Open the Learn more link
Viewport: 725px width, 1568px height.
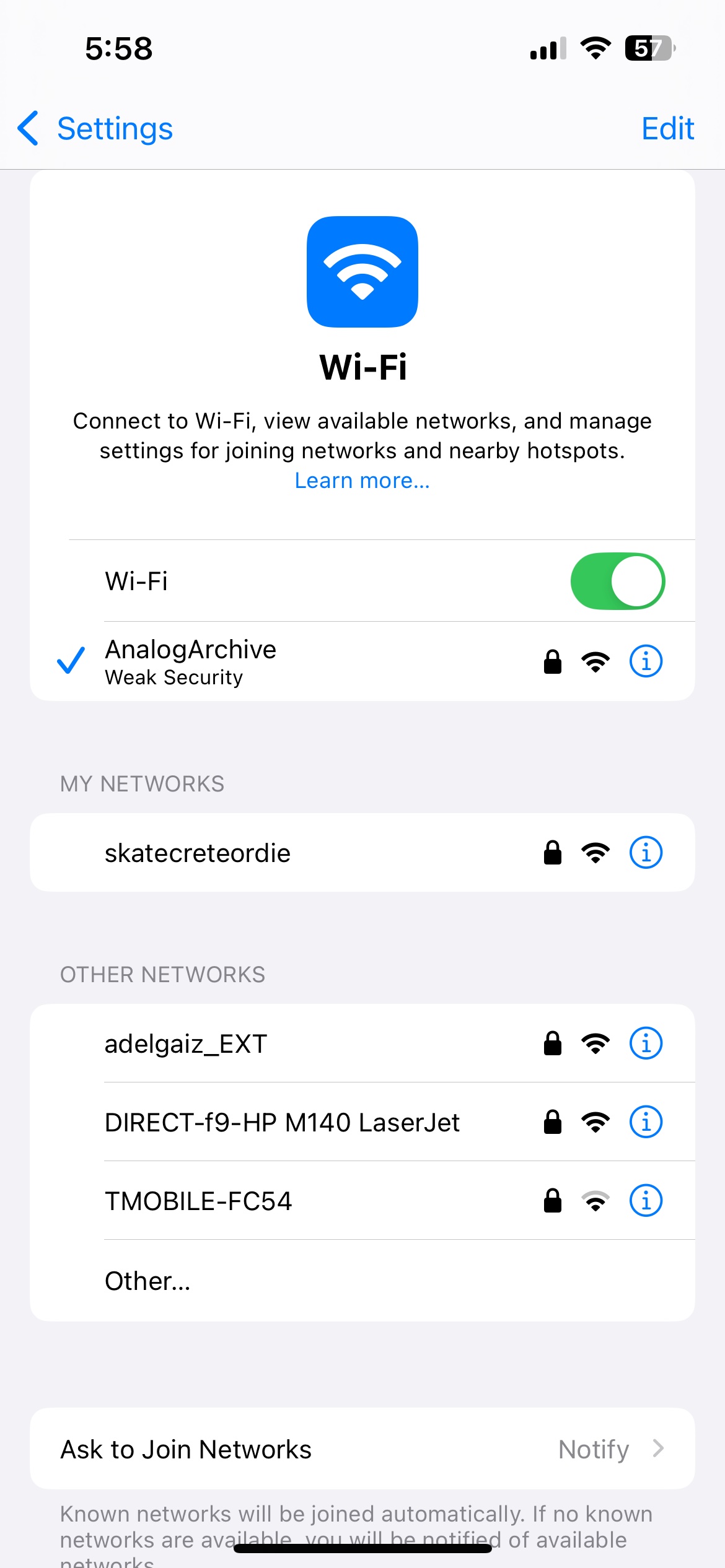[x=362, y=481]
